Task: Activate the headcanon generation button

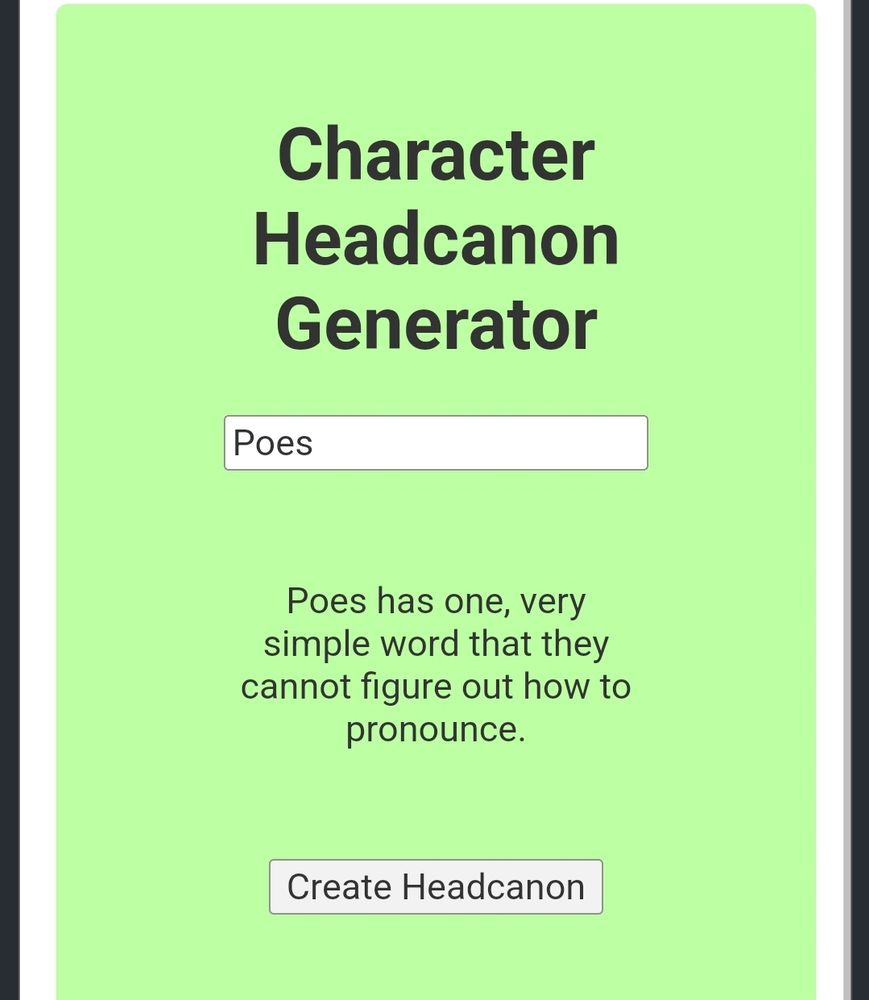Action: click(435, 886)
